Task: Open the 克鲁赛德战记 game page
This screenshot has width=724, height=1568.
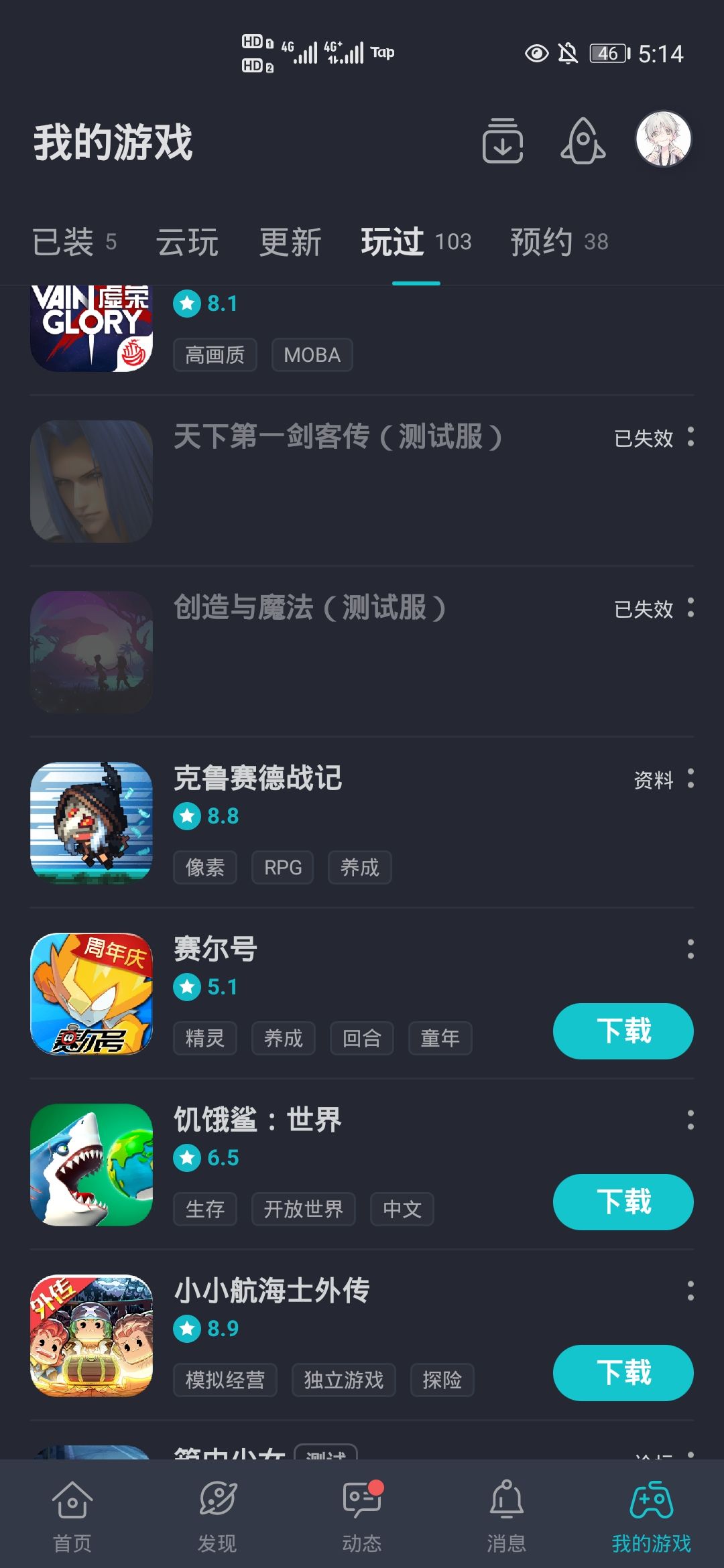Action: pos(257,779)
